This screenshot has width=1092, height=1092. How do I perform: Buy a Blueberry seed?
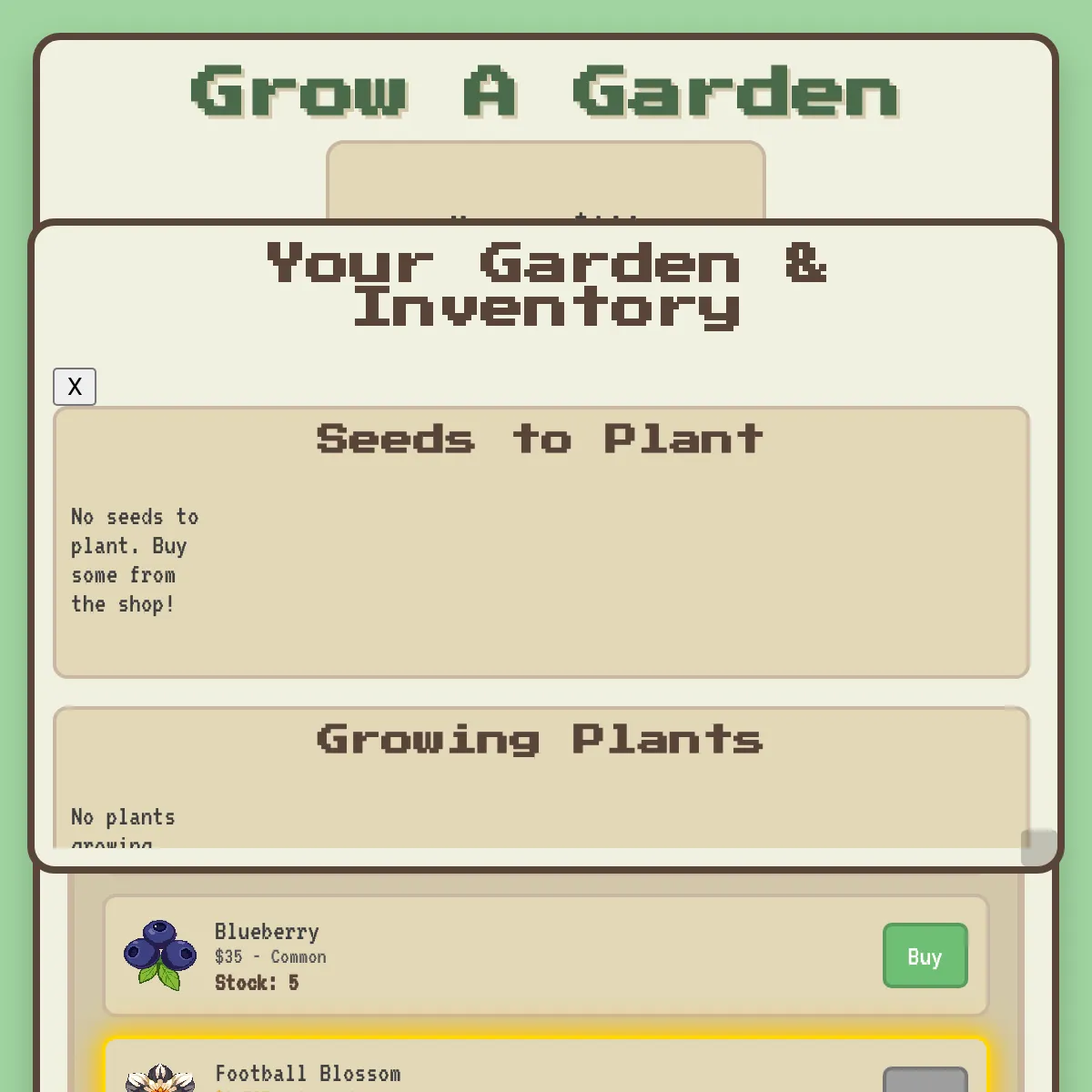(x=925, y=955)
